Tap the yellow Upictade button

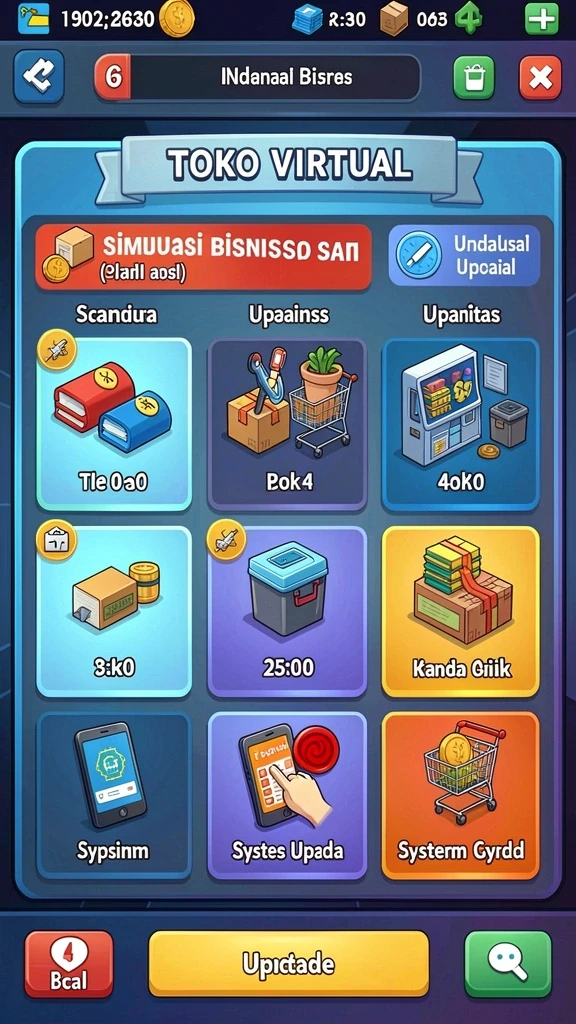coord(289,964)
